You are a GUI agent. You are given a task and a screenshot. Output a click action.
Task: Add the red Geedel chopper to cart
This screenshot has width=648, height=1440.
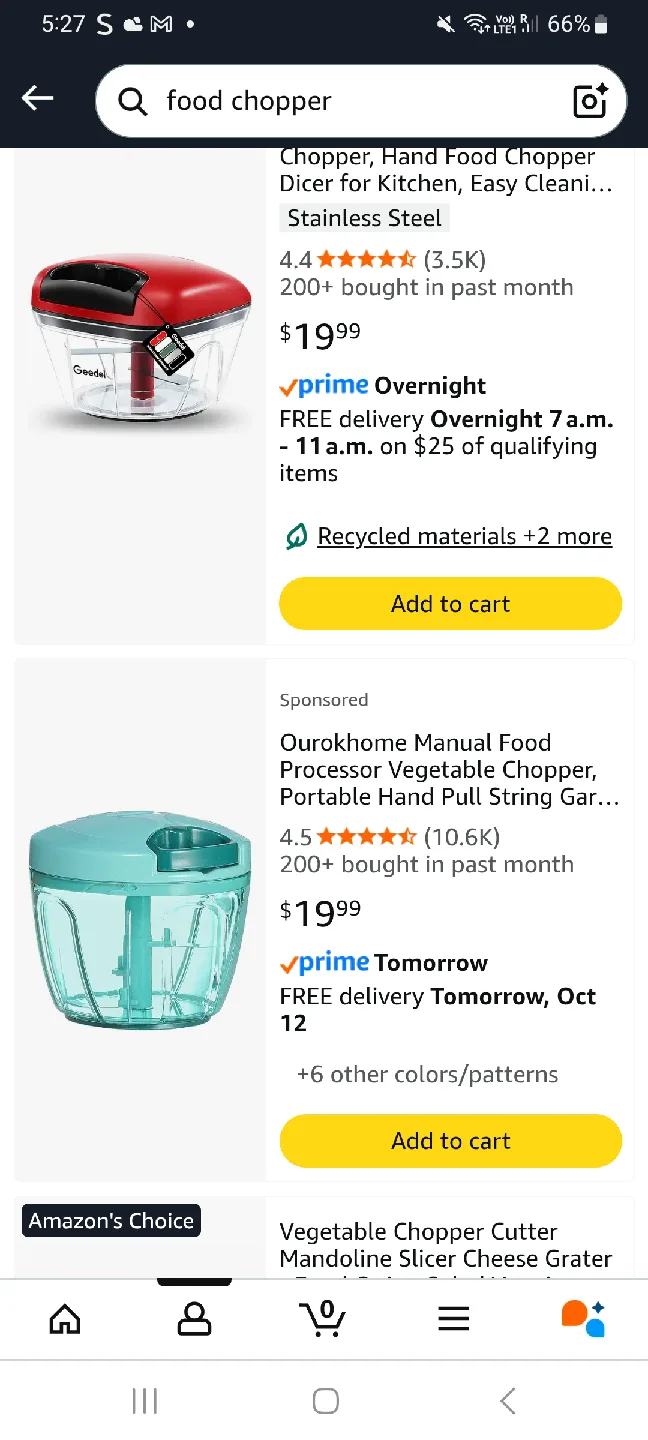click(x=450, y=604)
